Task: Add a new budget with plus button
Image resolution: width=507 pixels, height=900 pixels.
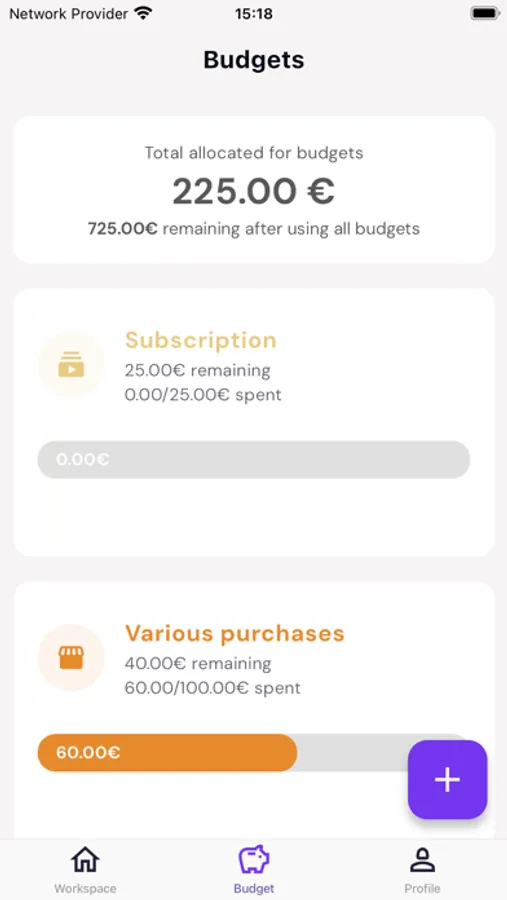Action: click(447, 779)
